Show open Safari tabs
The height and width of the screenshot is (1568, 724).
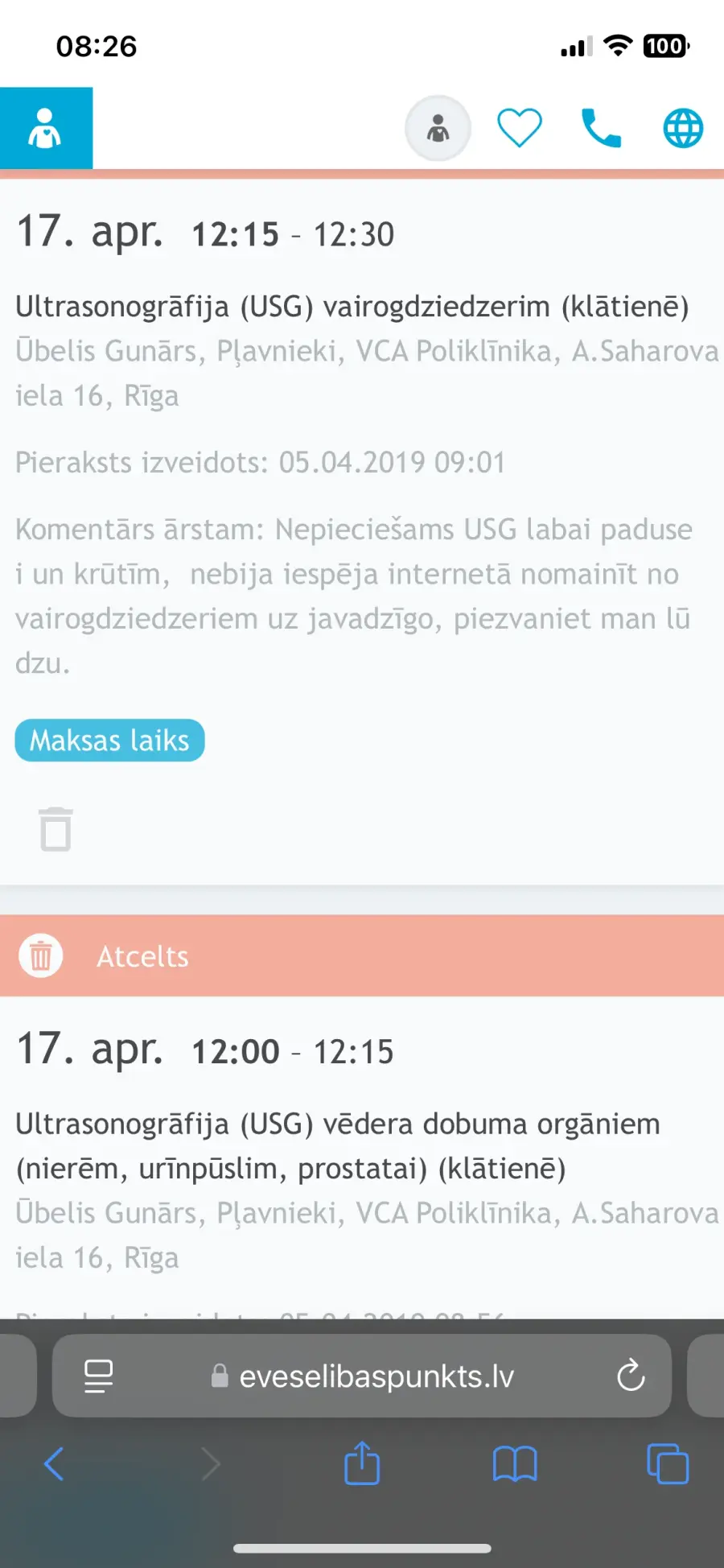coord(668,1463)
